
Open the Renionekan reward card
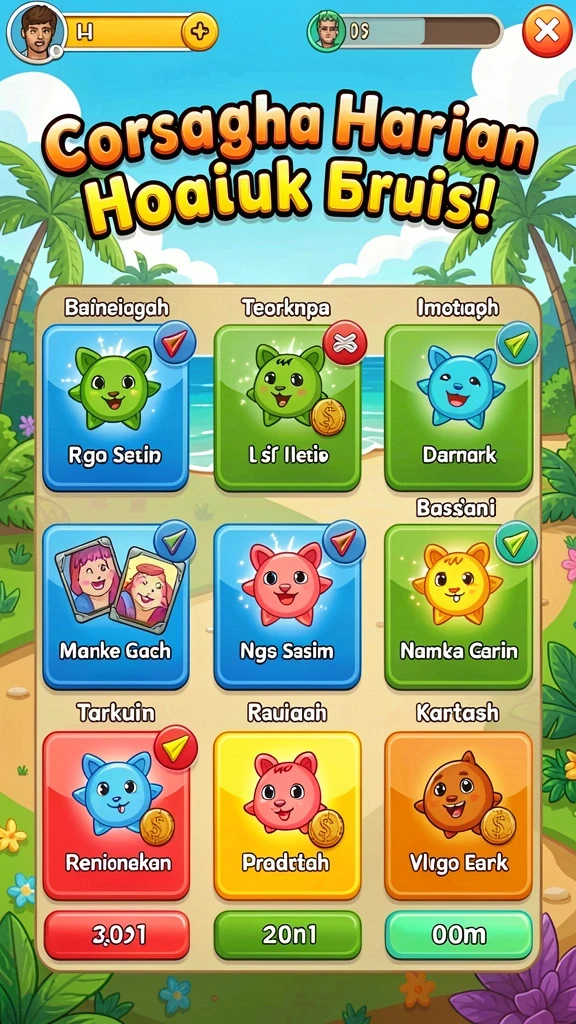point(116,815)
